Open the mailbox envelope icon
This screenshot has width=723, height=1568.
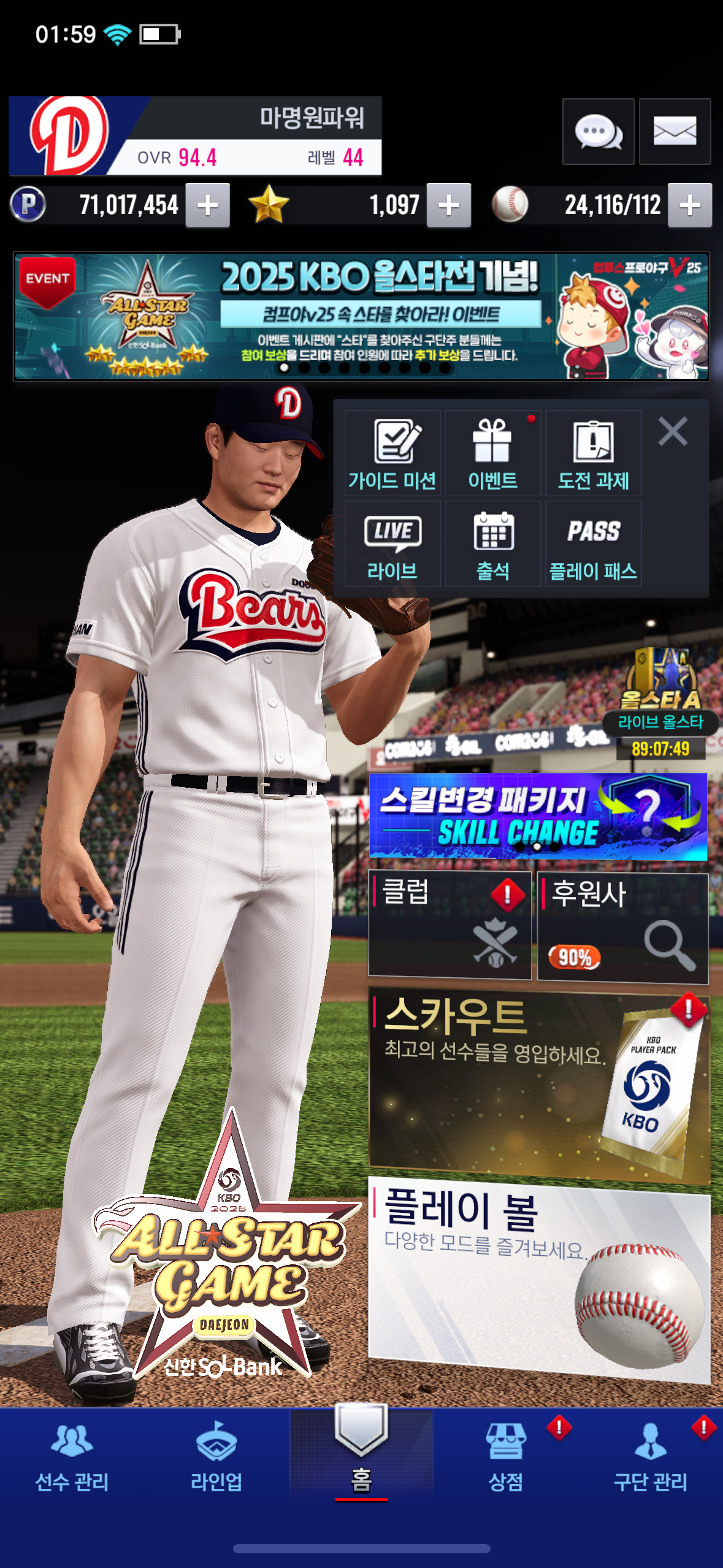(x=675, y=131)
